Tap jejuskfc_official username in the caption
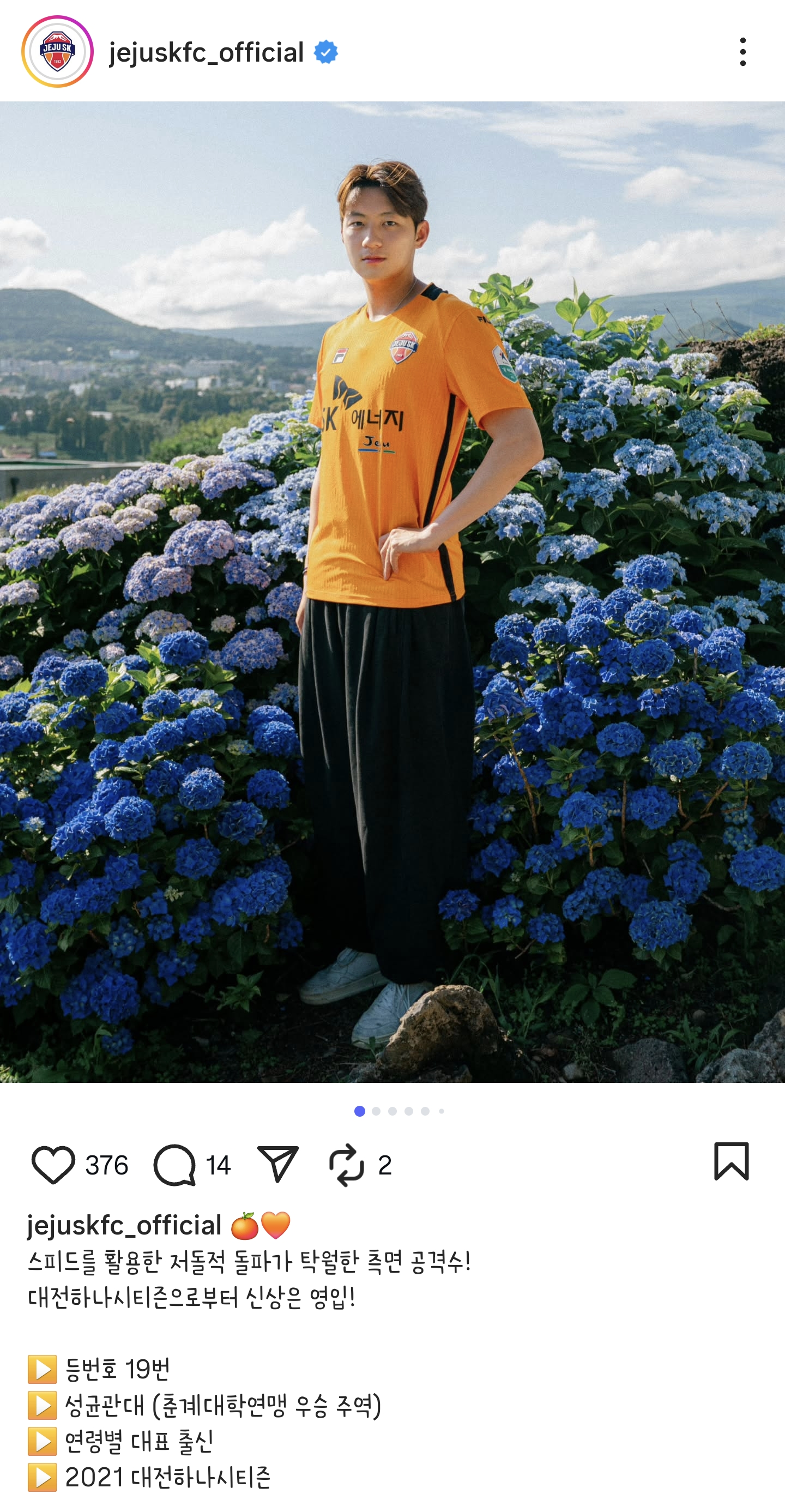This screenshot has height=1512, width=785. click(x=124, y=1226)
